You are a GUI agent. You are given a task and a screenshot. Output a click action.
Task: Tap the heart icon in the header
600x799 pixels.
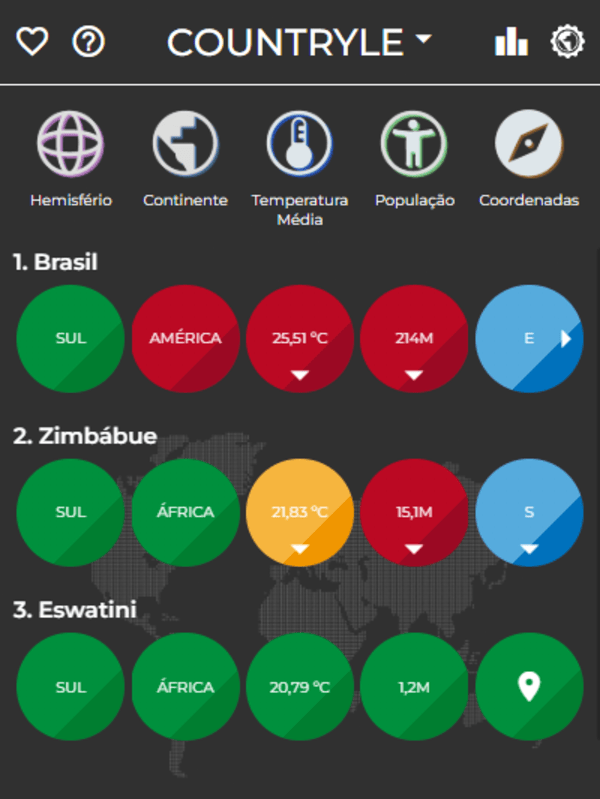coord(32,42)
